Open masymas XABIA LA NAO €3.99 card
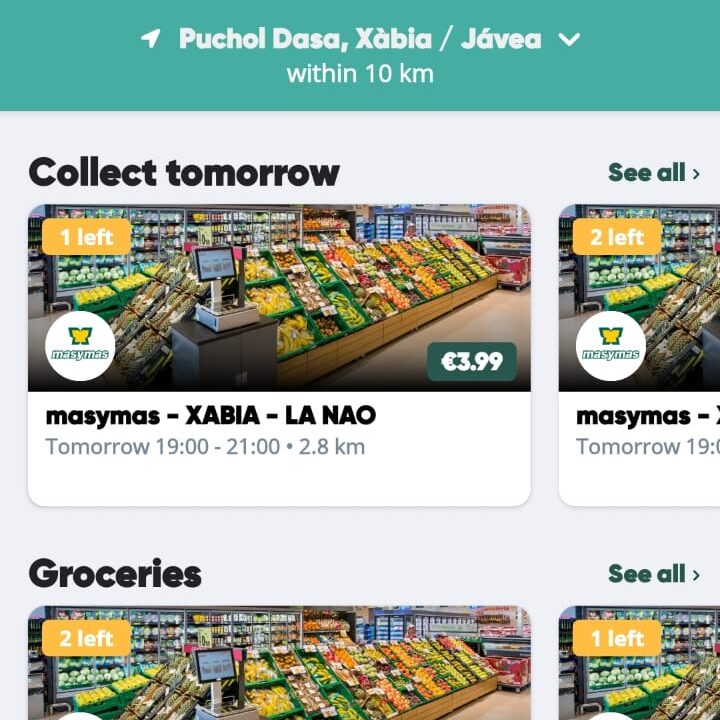Screen dimensions: 720x720 tap(279, 355)
